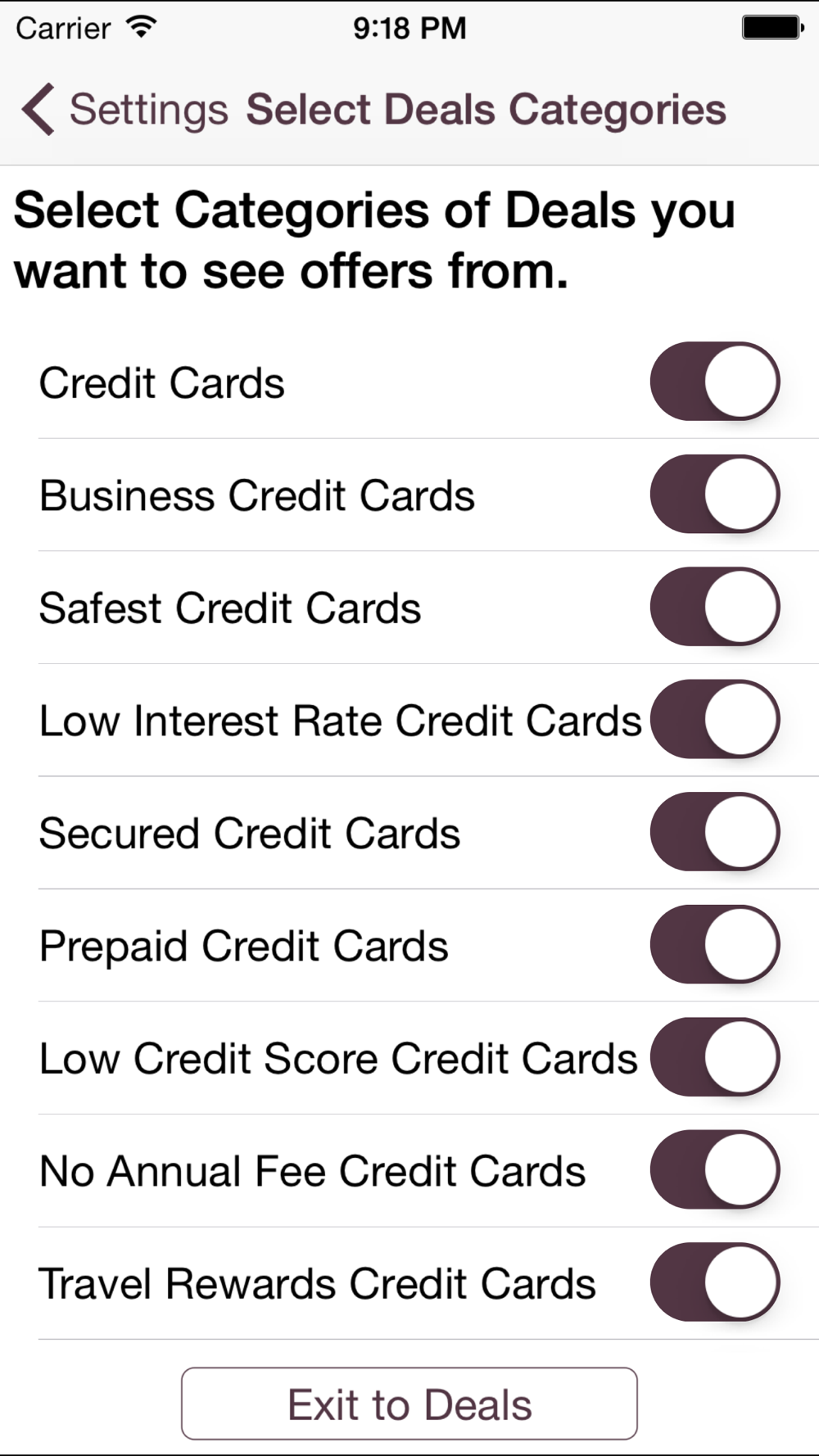Toggle the Credit Cards switch

point(715,382)
